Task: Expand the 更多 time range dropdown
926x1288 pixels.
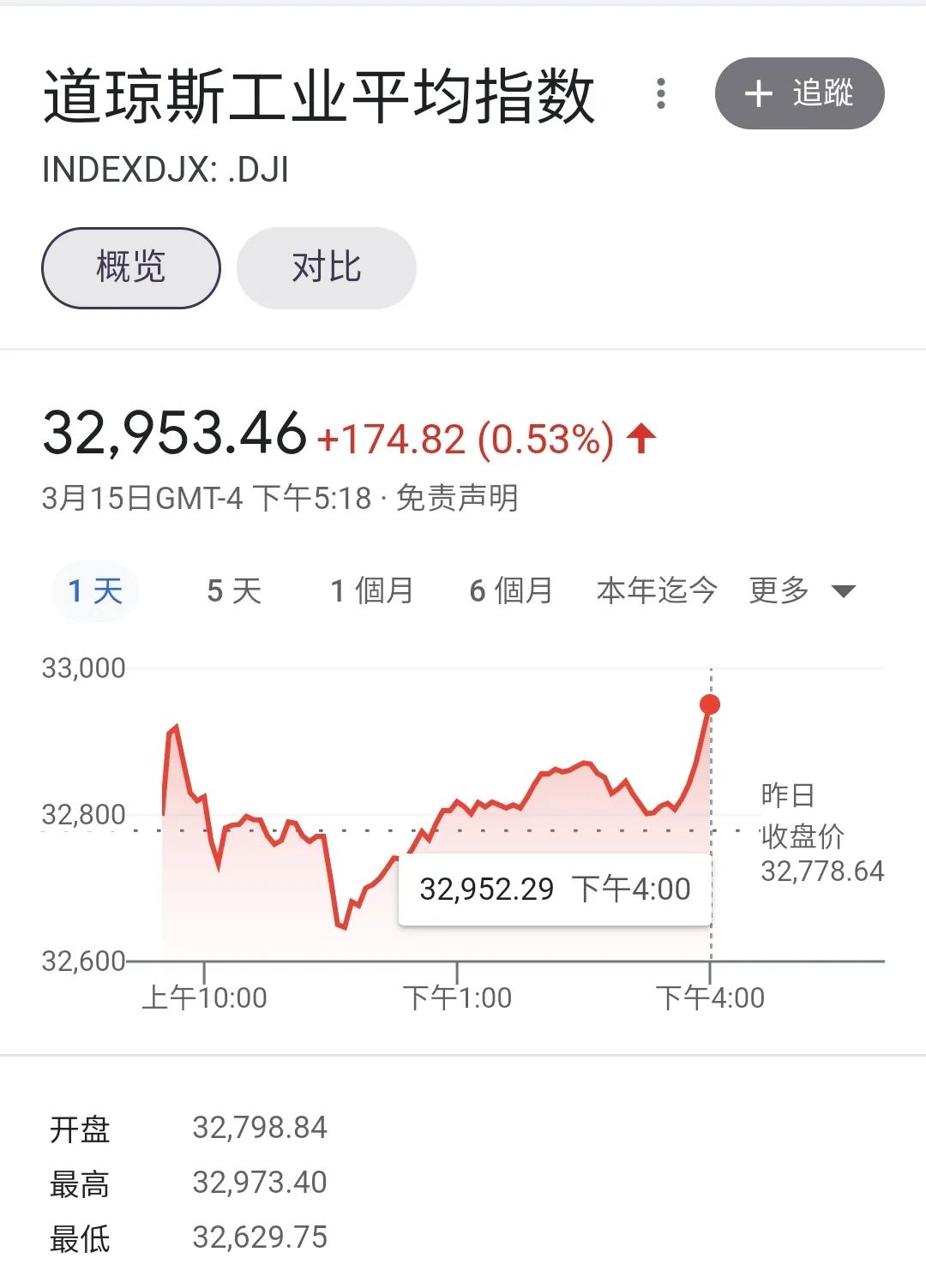Action: point(802,590)
